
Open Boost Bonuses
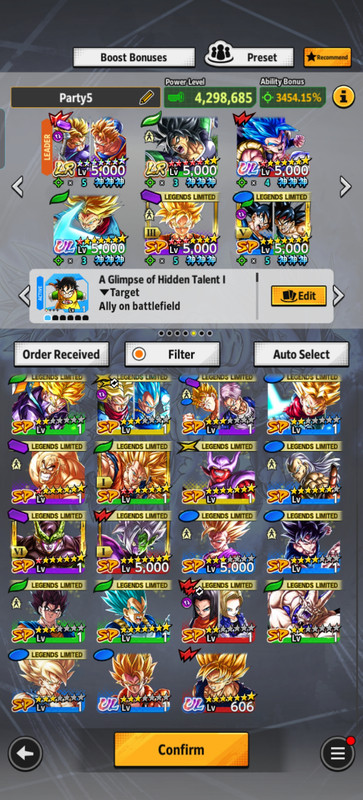click(134, 57)
